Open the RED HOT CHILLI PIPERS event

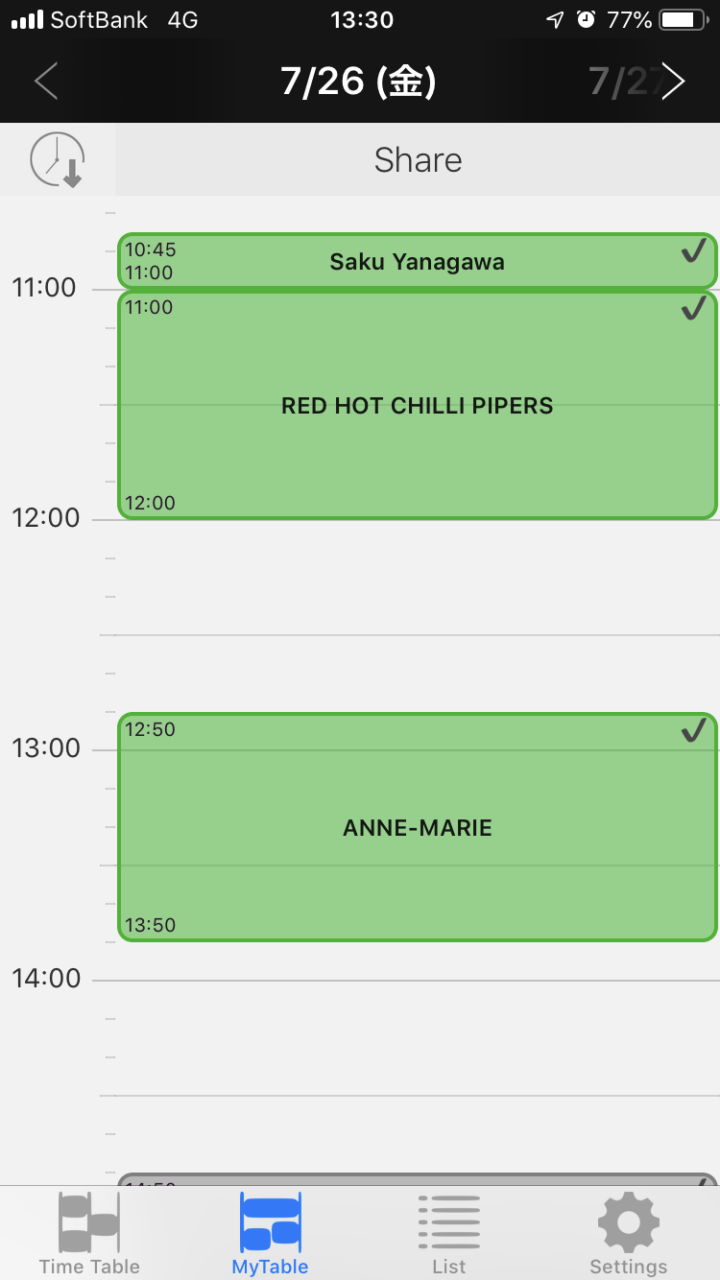(x=417, y=405)
